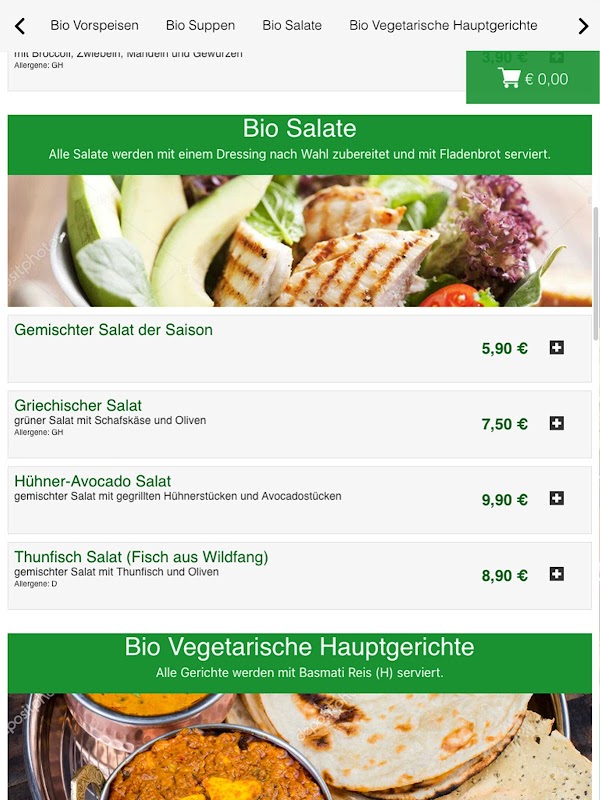Viewport: 600px width, 800px height.
Task: Add Thunfisch Salat to the order
Action: (557, 575)
